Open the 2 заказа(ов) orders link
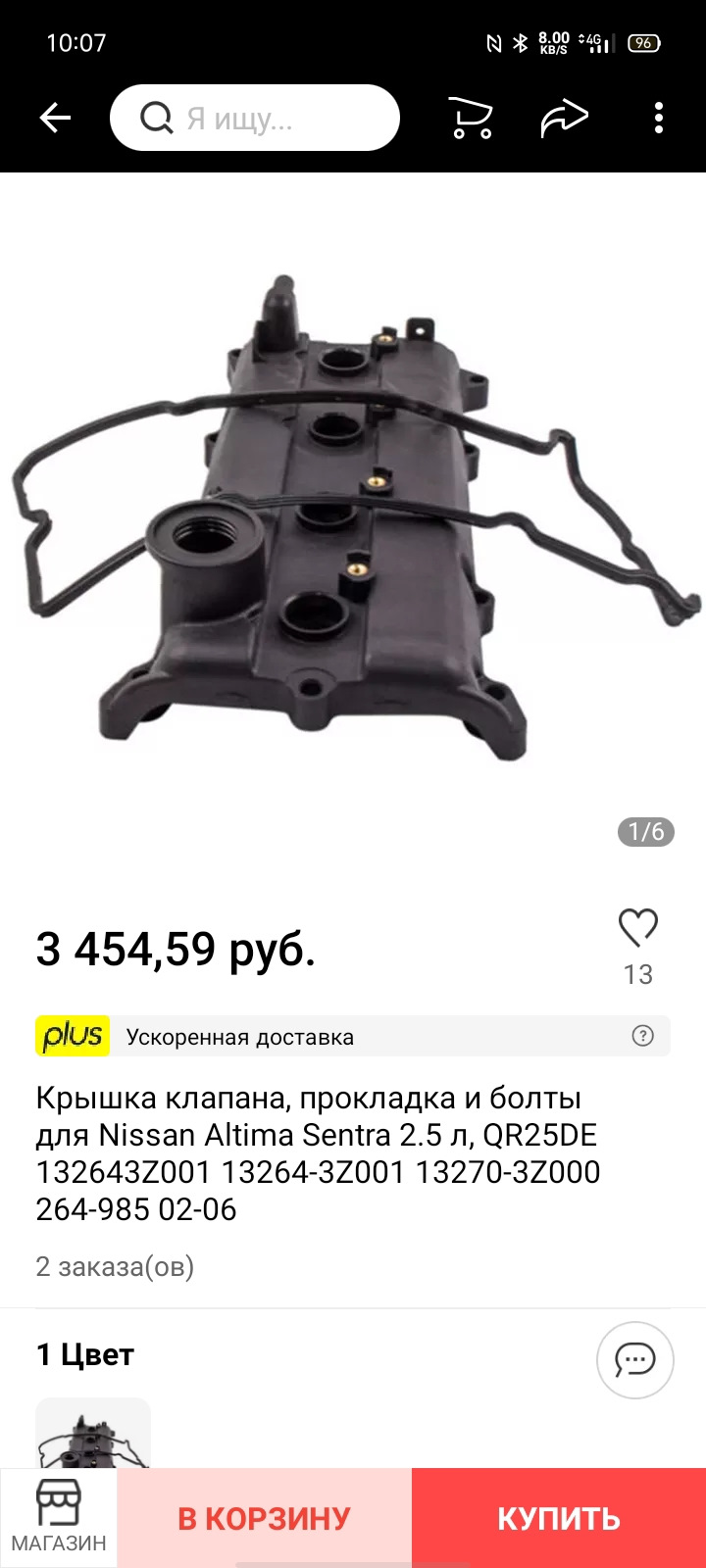 point(115,1266)
